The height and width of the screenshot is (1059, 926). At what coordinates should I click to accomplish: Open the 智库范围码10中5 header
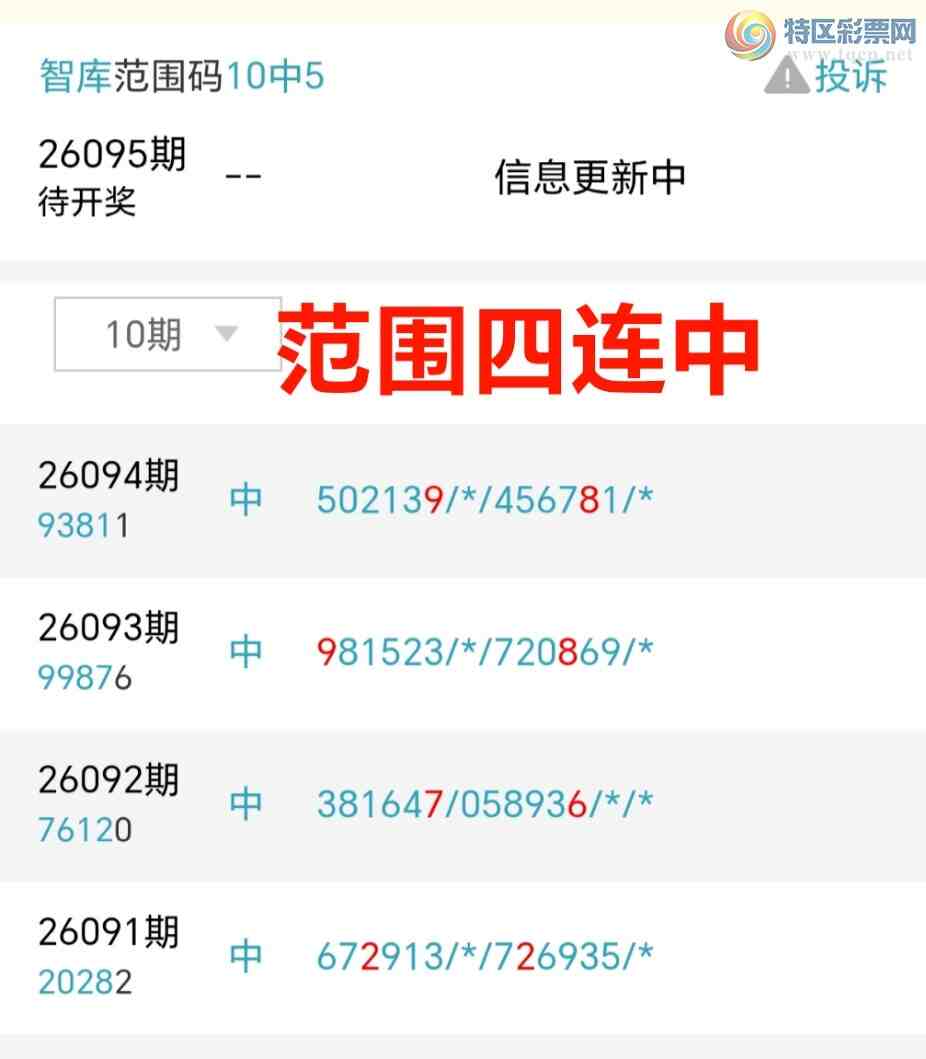pyautogui.click(x=180, y=75)
